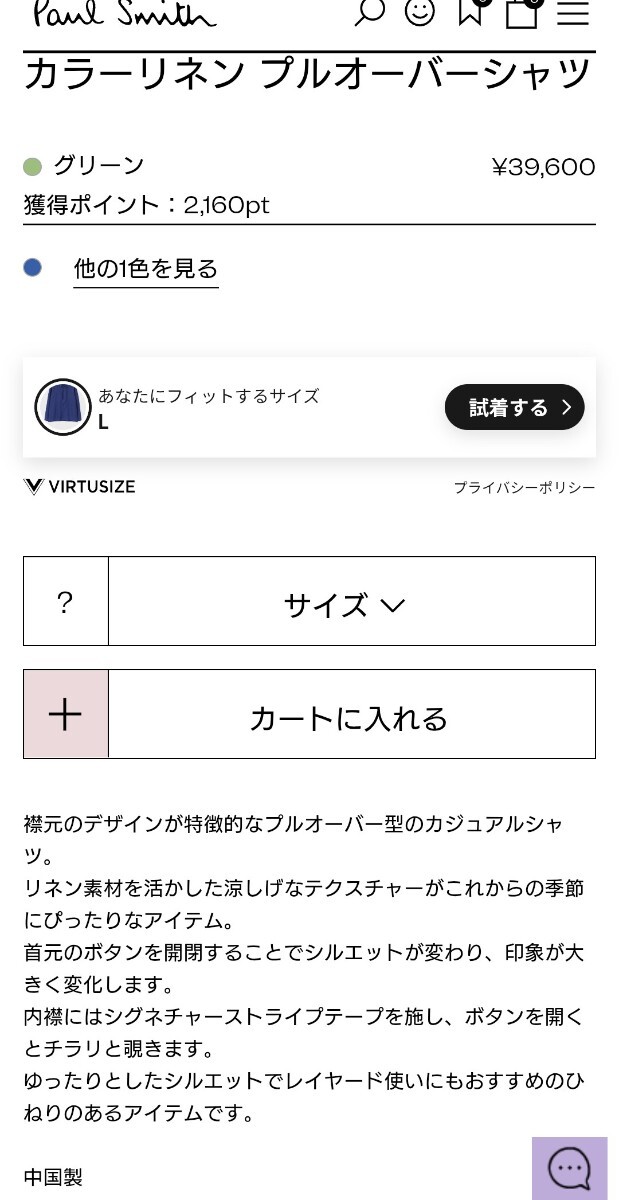
Task: Tap the 他の1色を見る link
Action: tap(145, 269)
